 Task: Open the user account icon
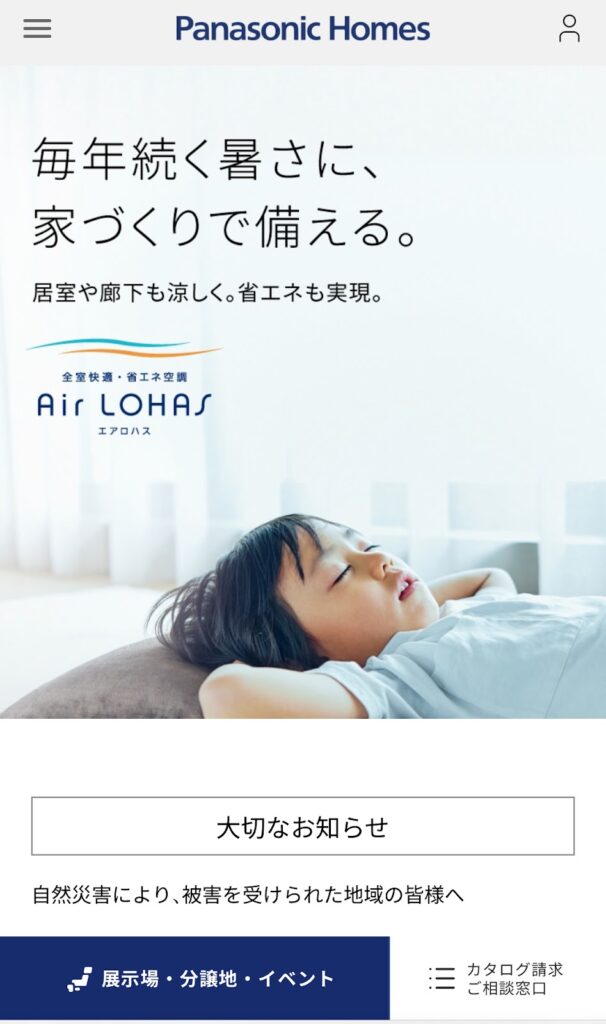(x=569, y=29)
